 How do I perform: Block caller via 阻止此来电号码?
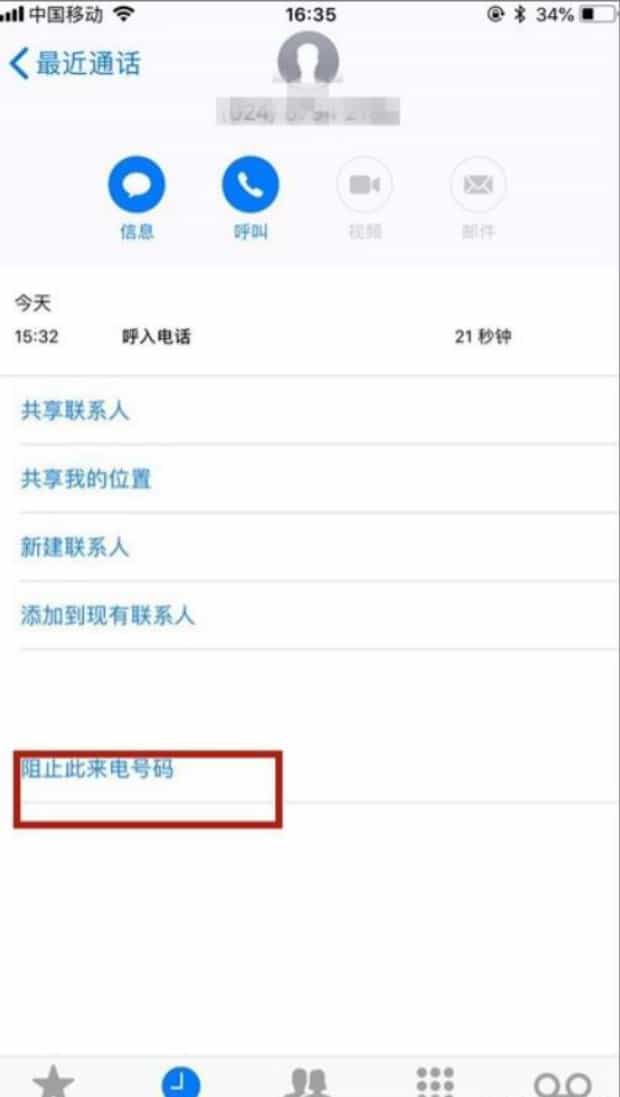(x=97, y=770)
